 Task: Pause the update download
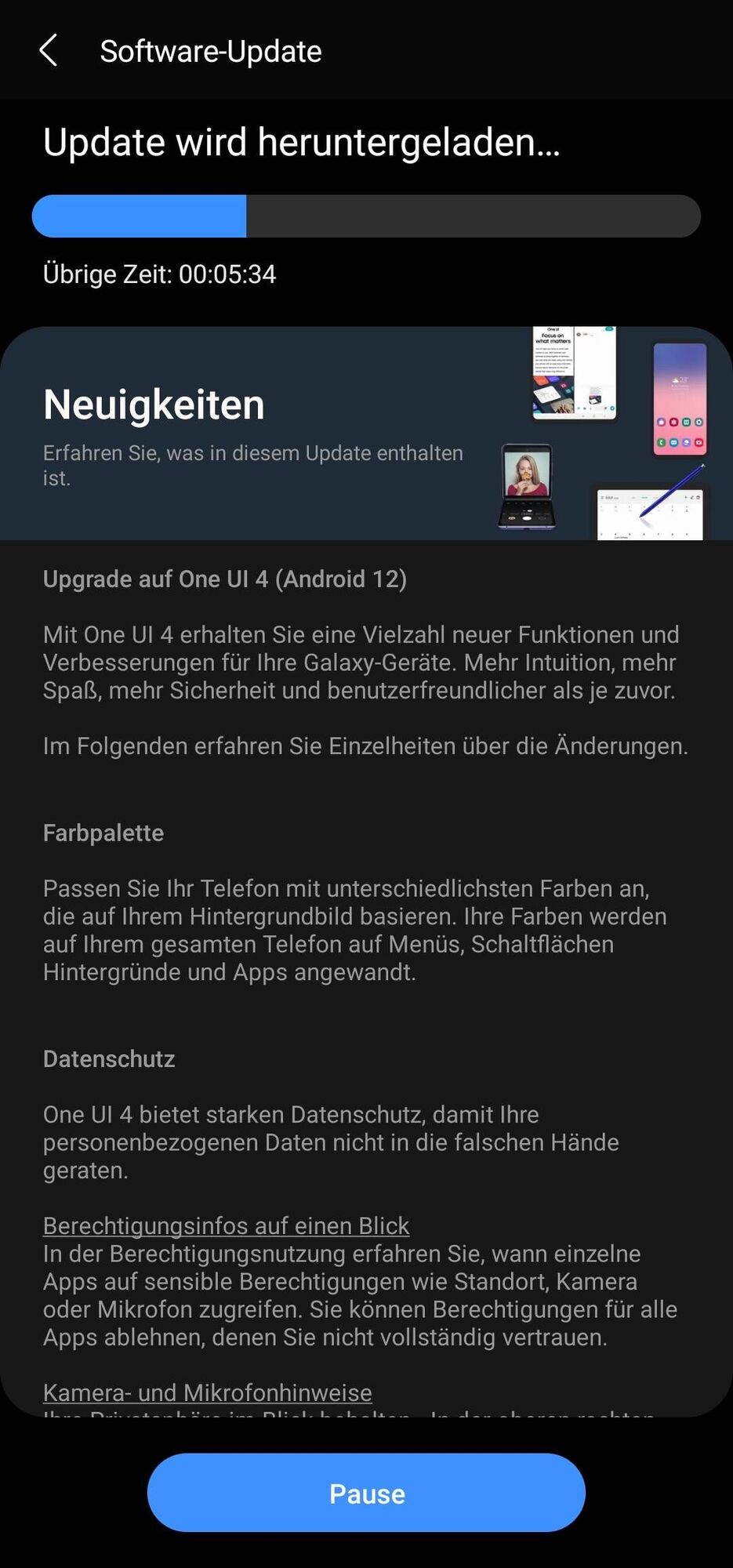click(x=366, y=1493)
